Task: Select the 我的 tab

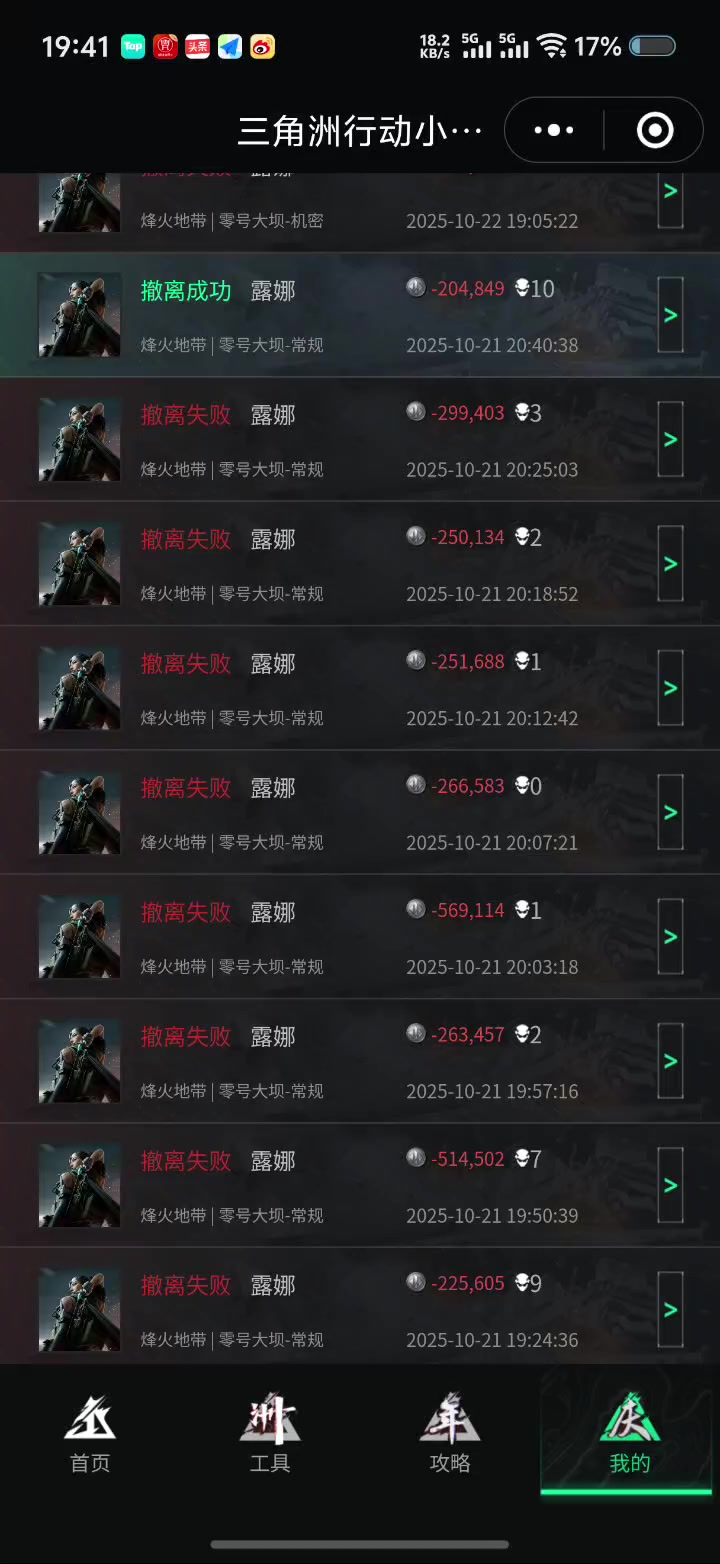Action: [x=630, y=1433]
